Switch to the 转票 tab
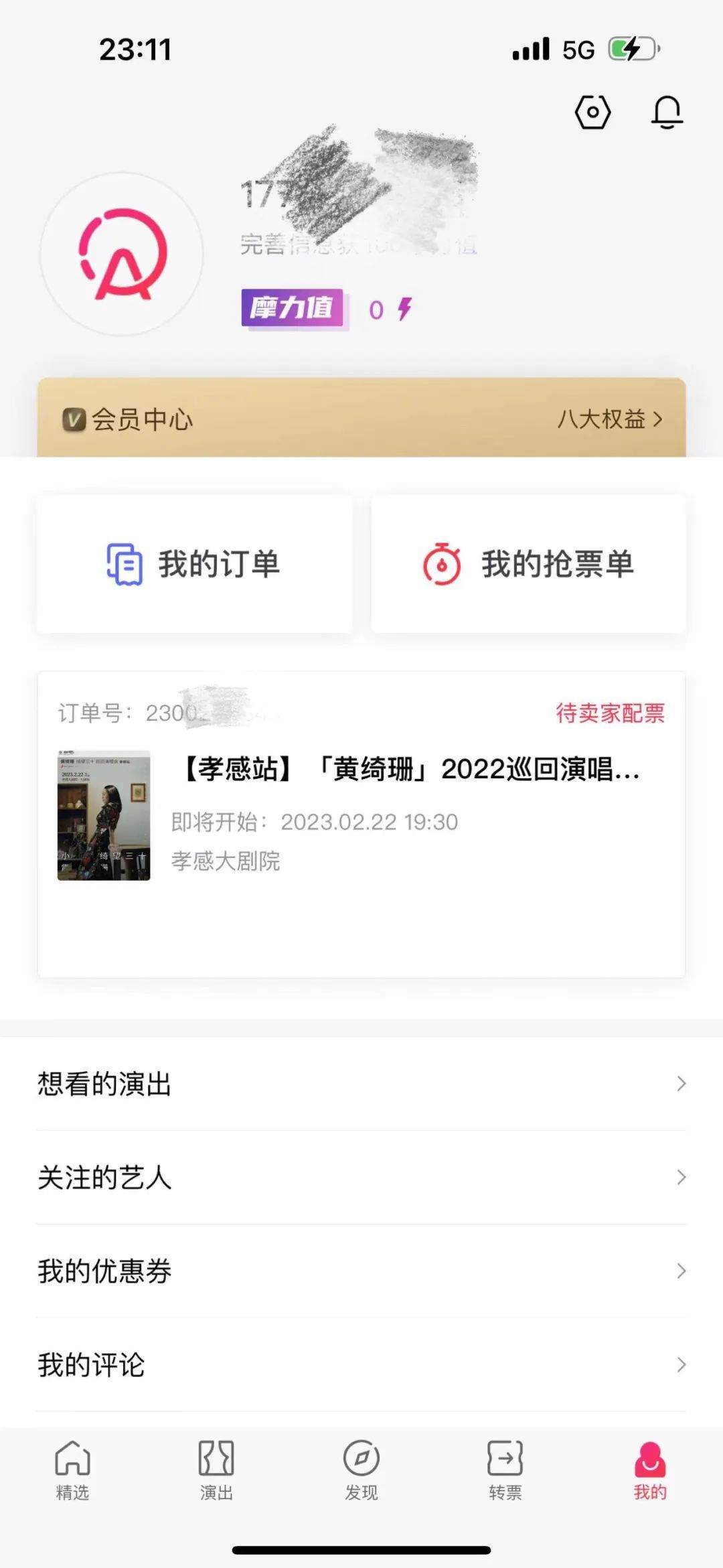The image size is (723, 1568). coord(505,1471)
